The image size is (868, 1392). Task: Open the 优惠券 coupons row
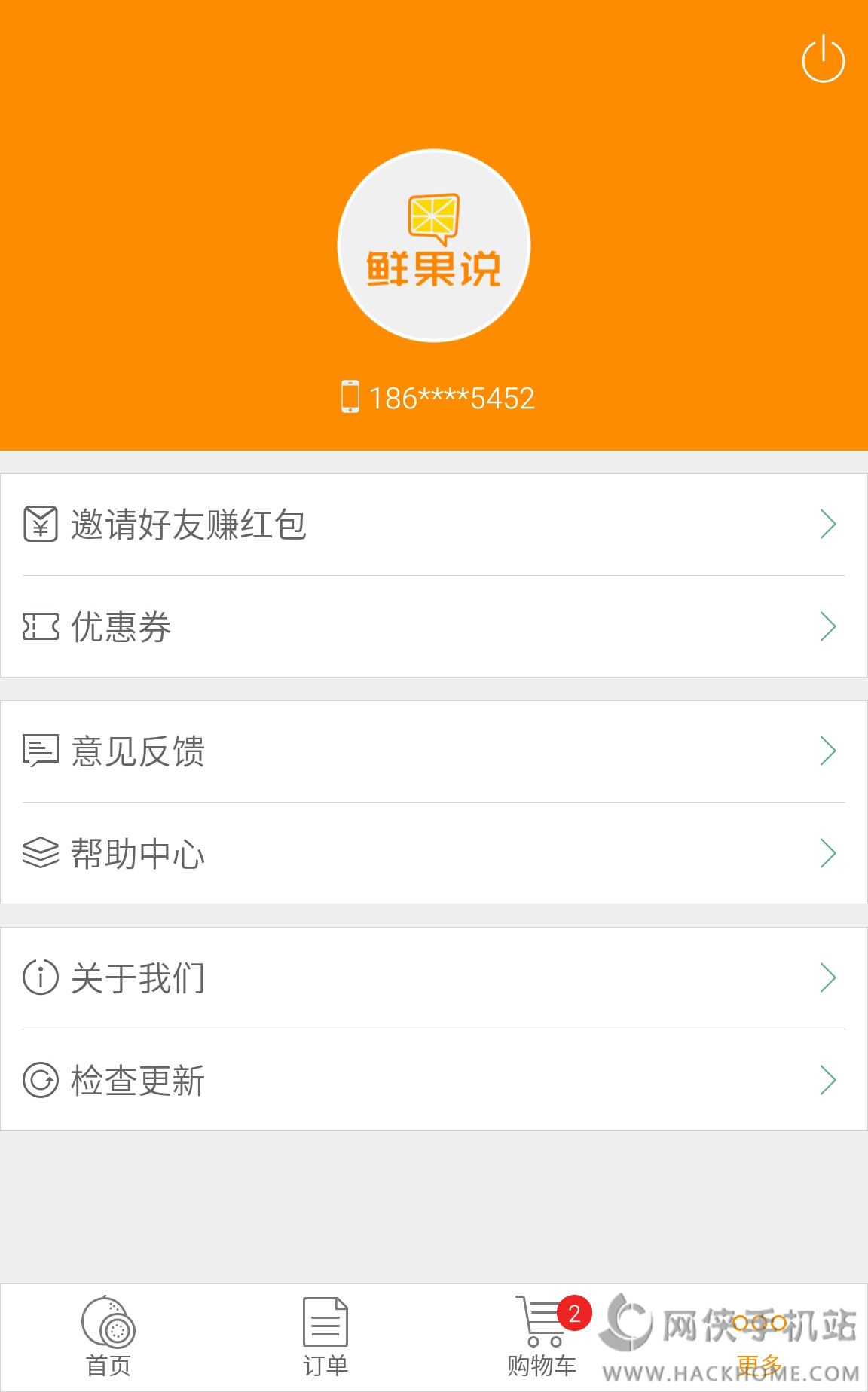434,627
